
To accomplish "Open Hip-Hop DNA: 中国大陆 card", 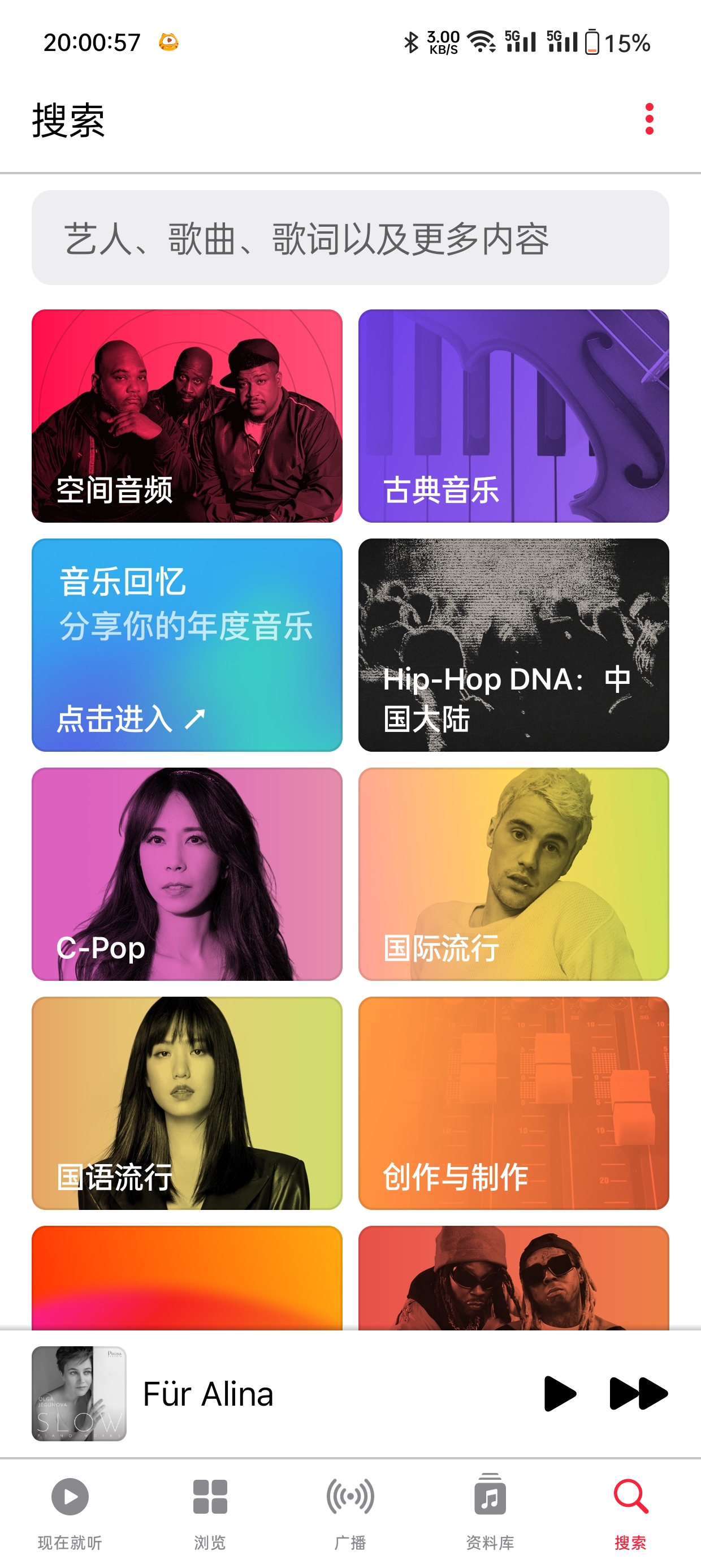I will click(x=513, y=645).
